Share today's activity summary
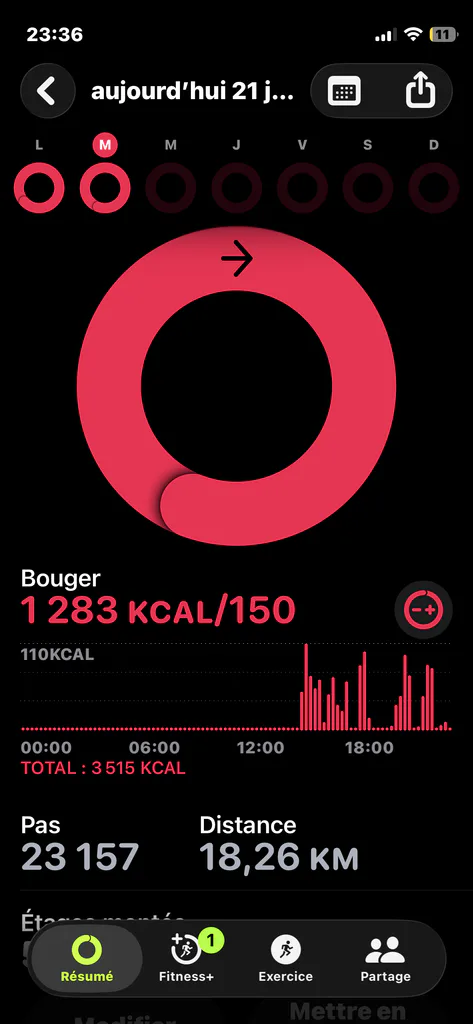This screenshot has height=1024, width=473. point(420,91)
